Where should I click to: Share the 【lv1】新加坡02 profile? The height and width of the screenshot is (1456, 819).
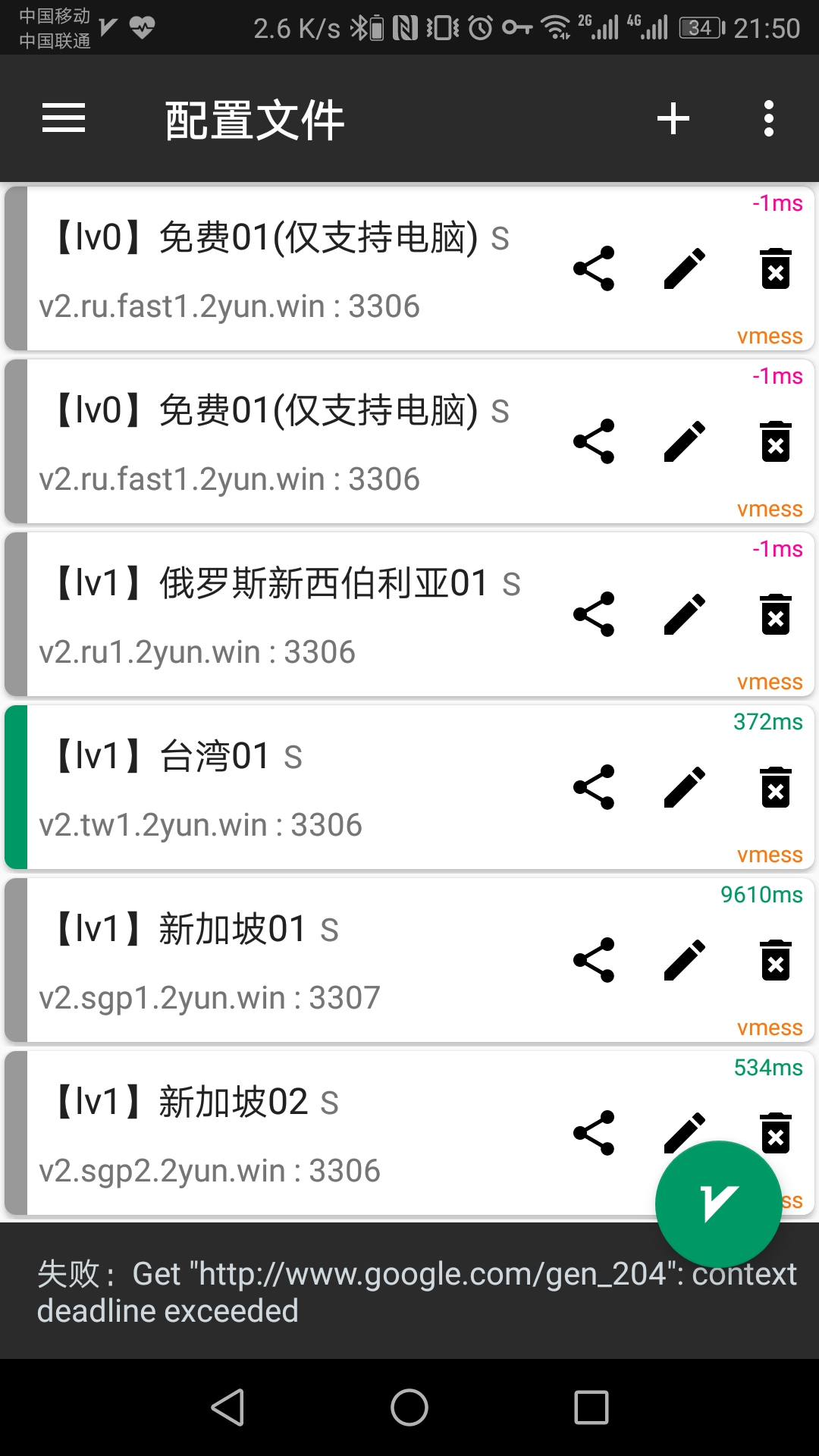[x=595, y=1133]
